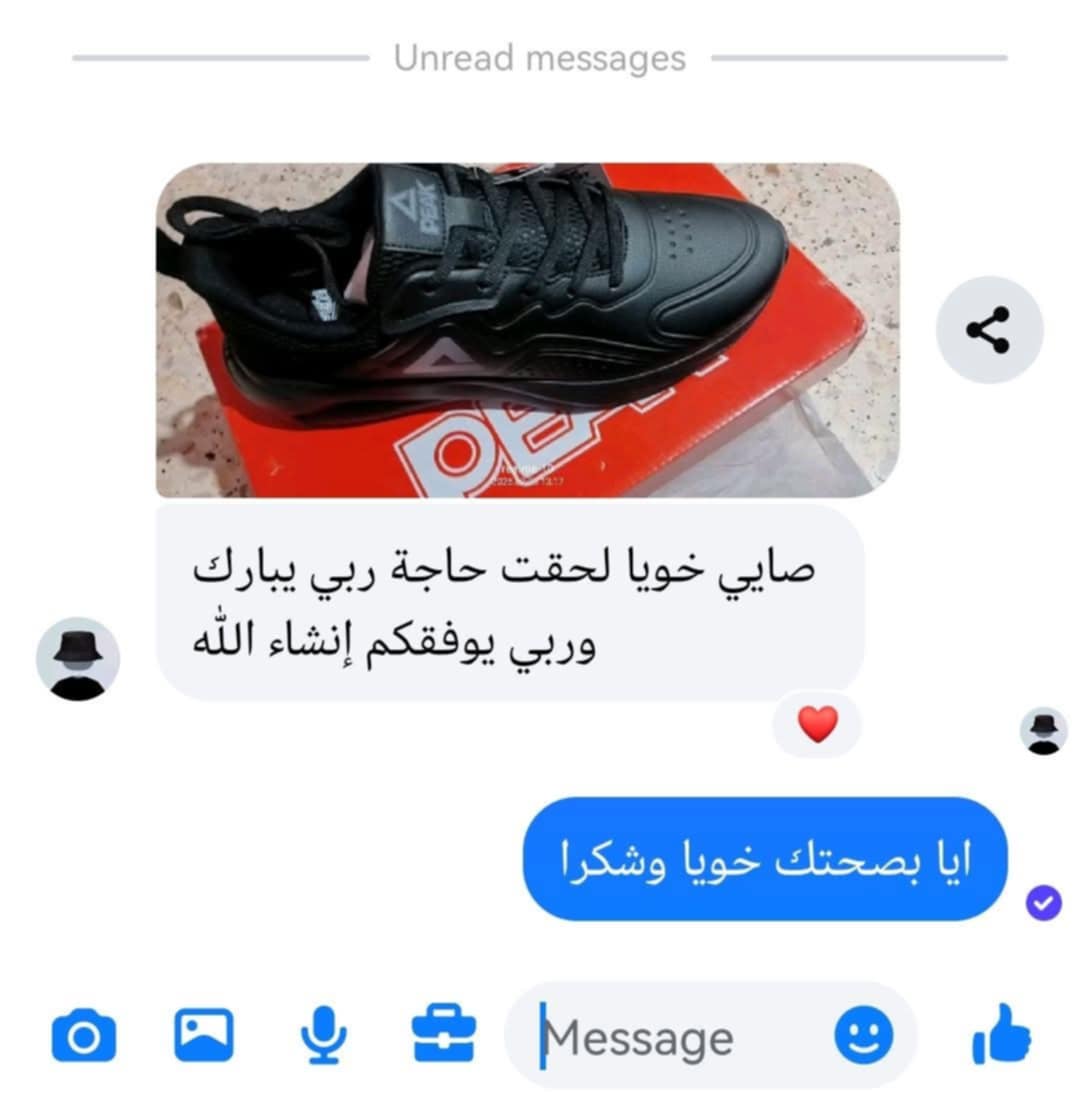Open the sender's profile avatar
1080x1113 pixels.
tap(78, 659)
